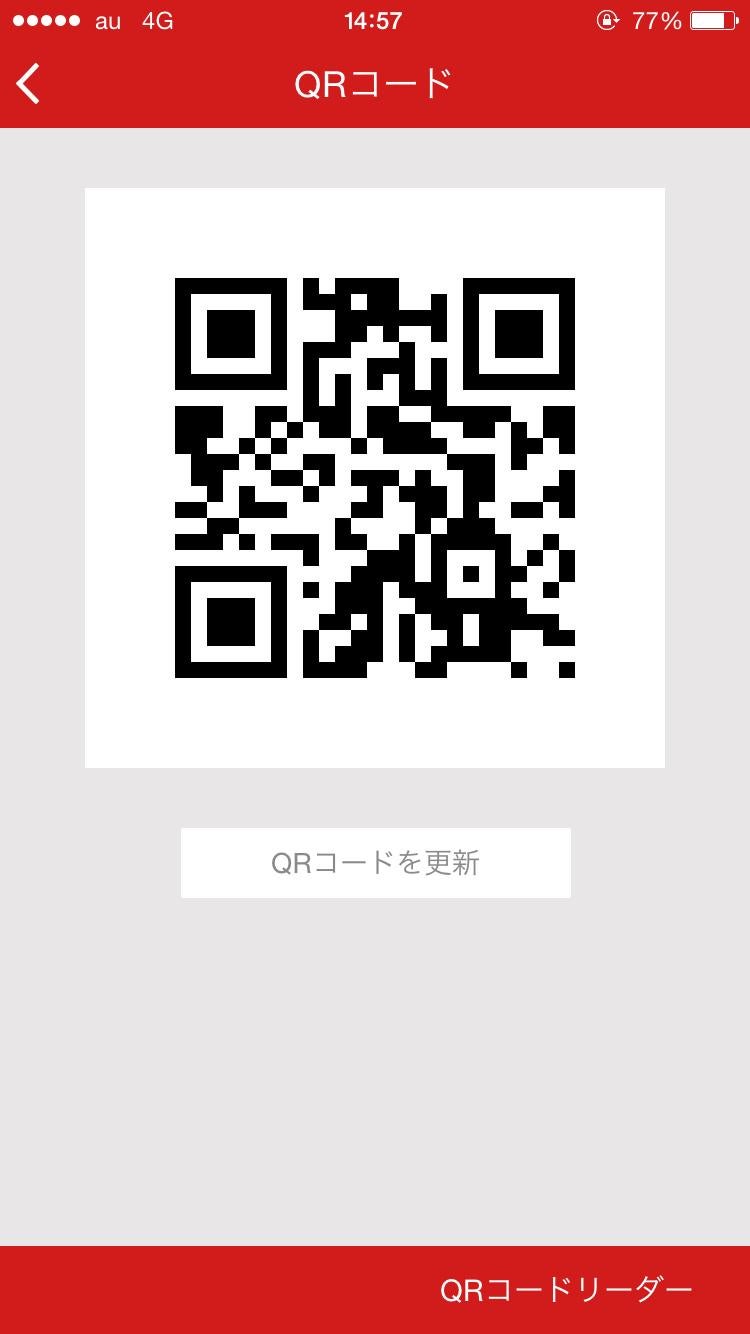
Task: Tap the white card containing the QR code
Action: coord(375,477)
